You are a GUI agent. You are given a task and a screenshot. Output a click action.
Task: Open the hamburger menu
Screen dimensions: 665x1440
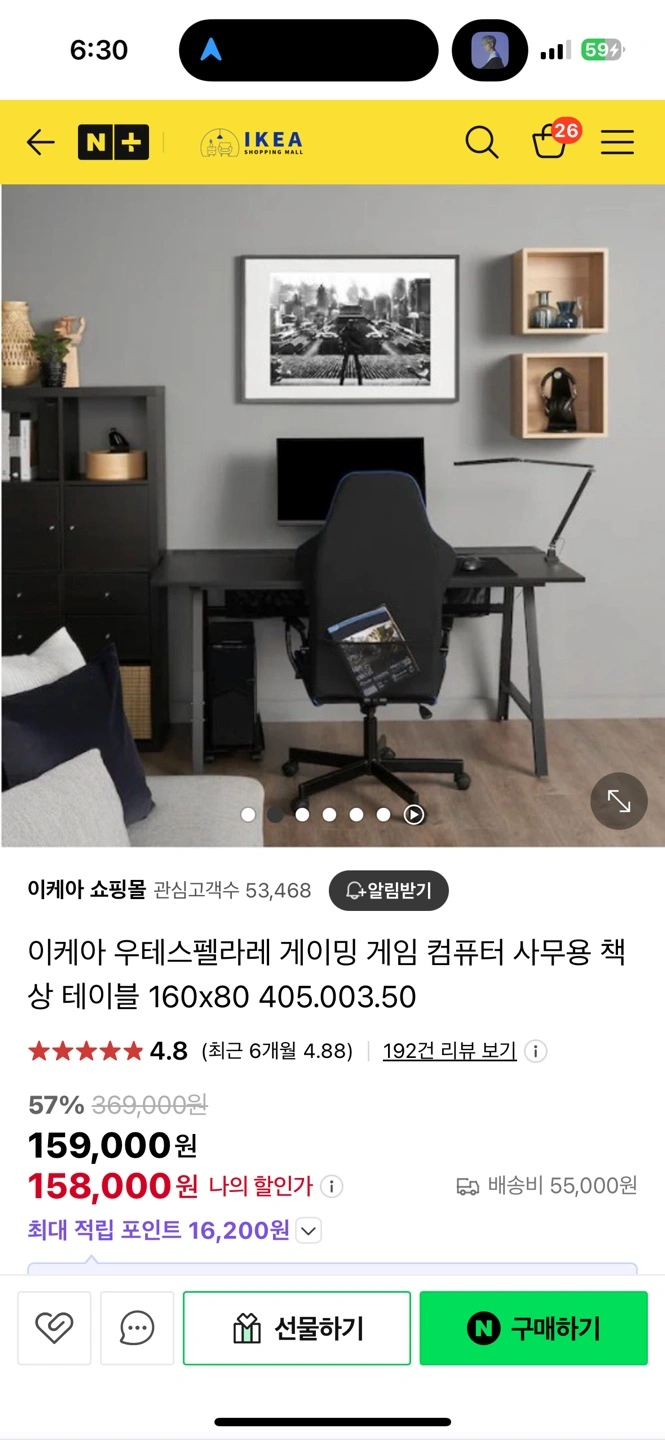click(617, 143)
